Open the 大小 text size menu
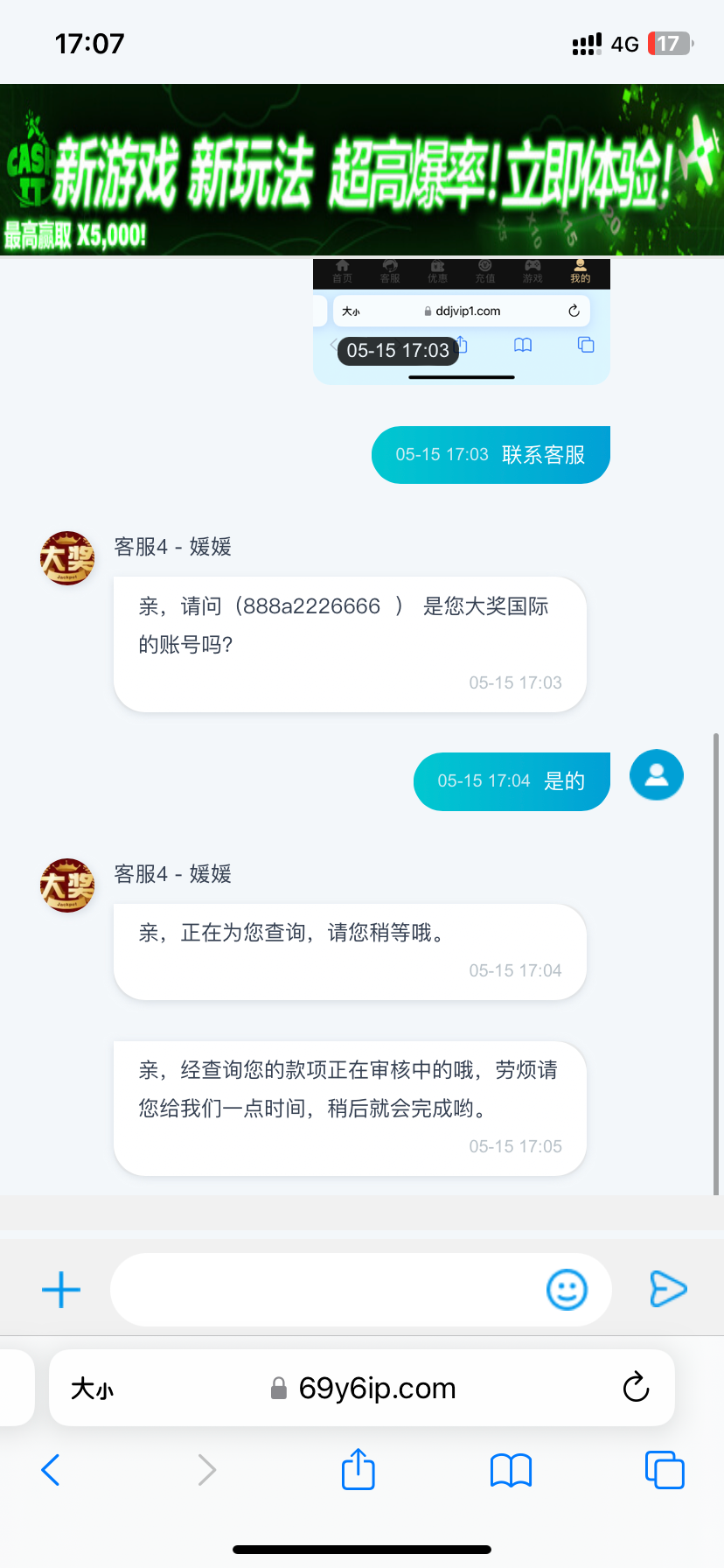The image size is (724, 1568). [93, 1389]
